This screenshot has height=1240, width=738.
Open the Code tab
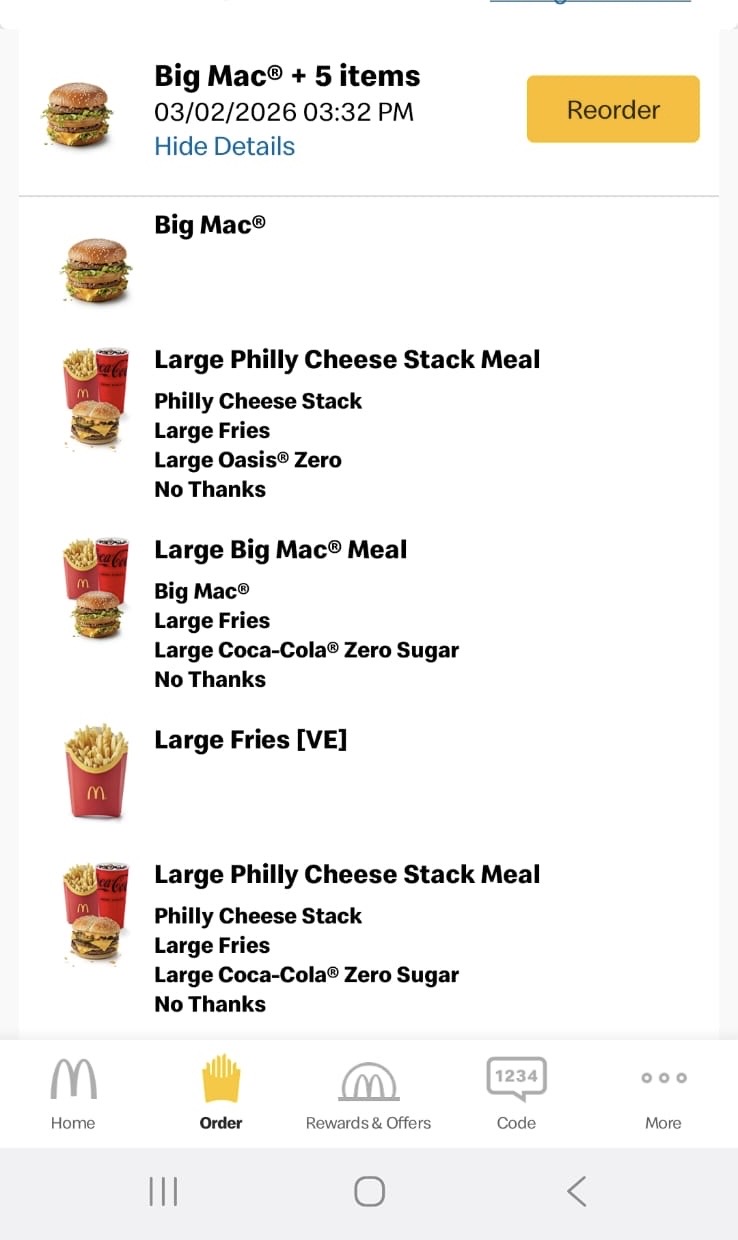[x=516, y=1093]
